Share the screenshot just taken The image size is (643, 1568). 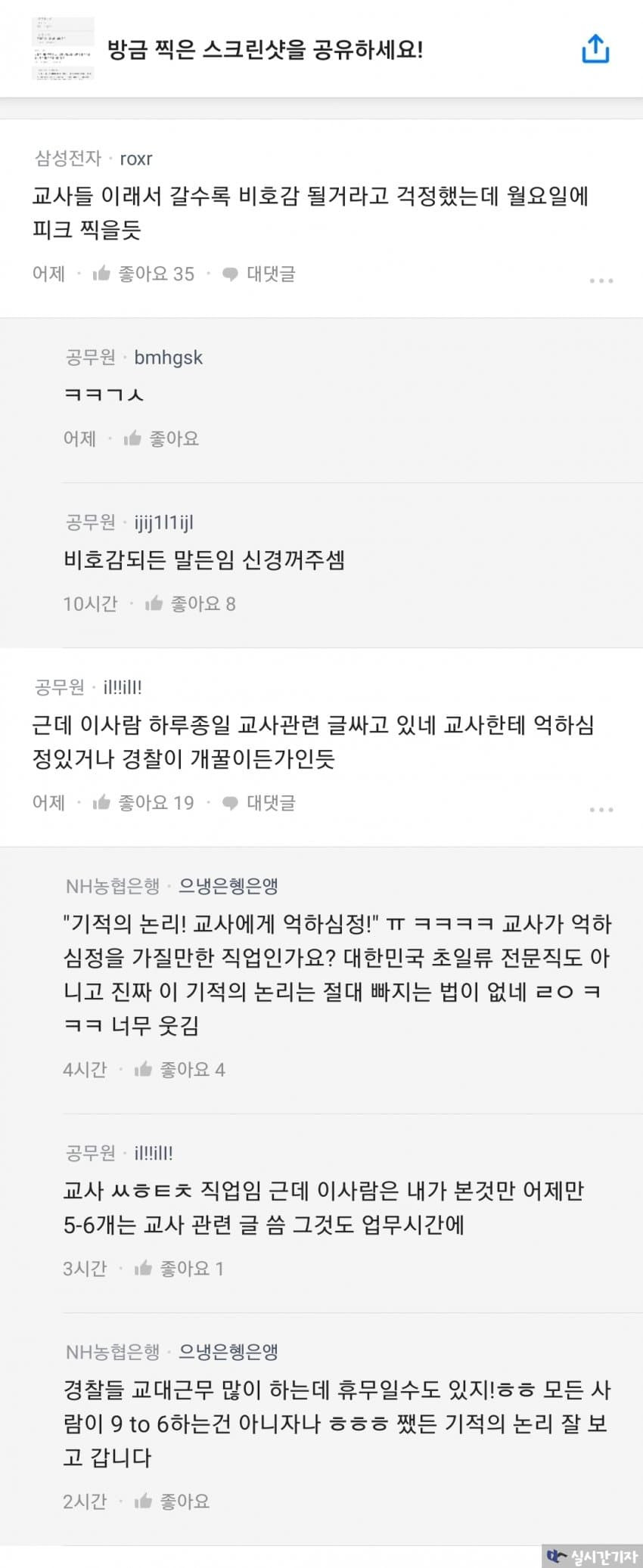click(595, 49)
